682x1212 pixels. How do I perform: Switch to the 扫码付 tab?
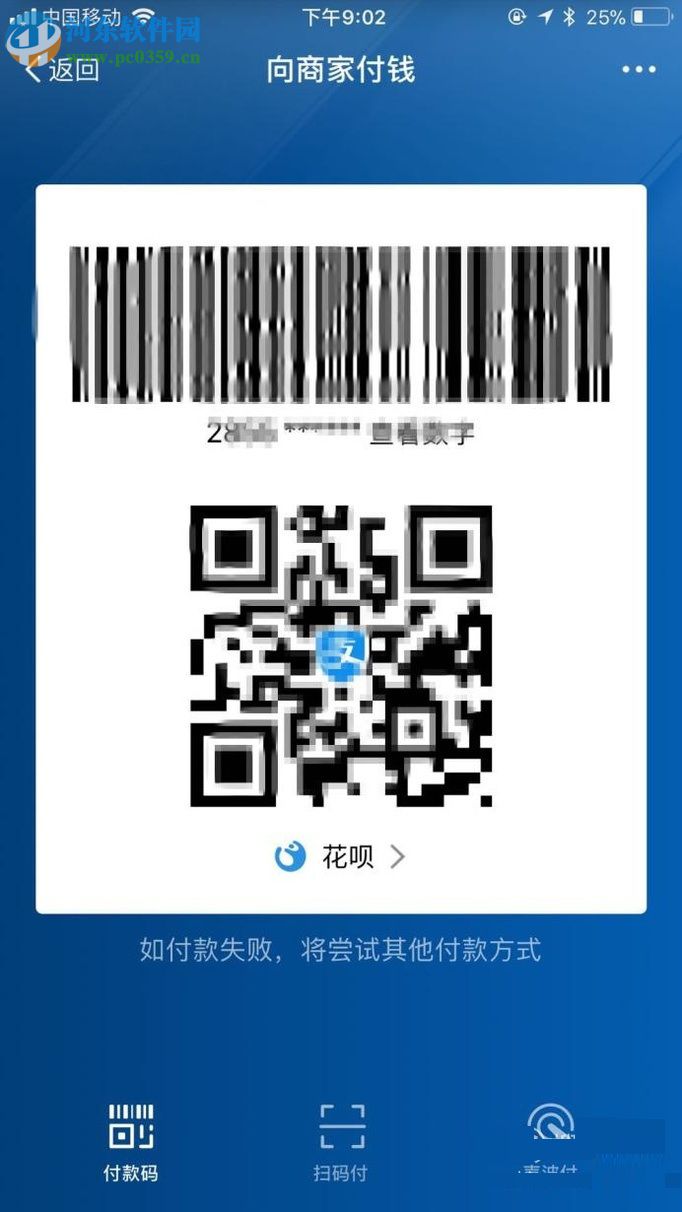click(x=341, y=1143)
